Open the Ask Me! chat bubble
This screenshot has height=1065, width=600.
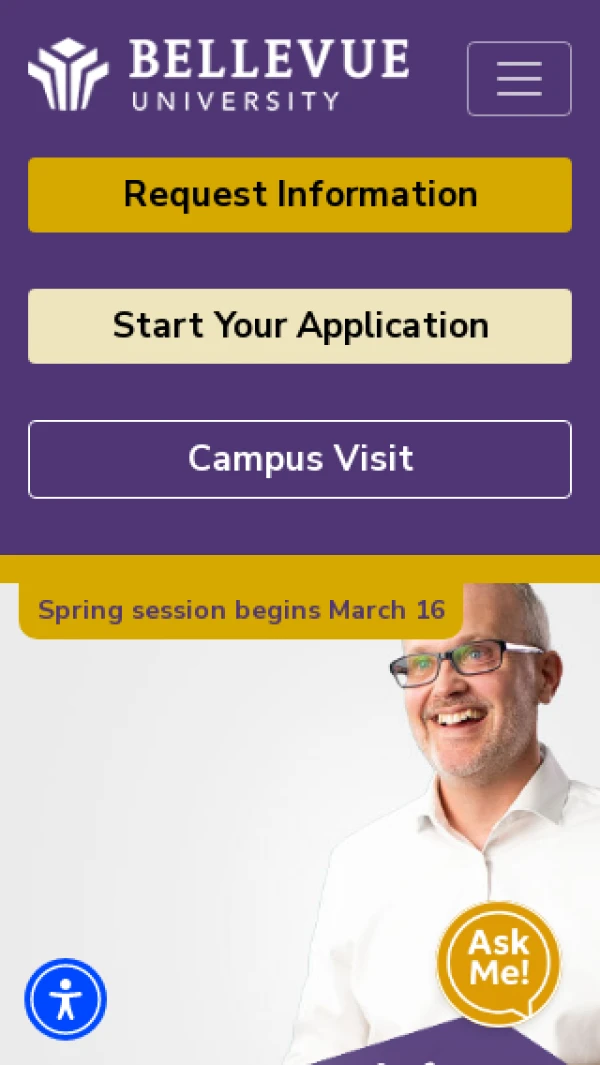pos(498,962)
